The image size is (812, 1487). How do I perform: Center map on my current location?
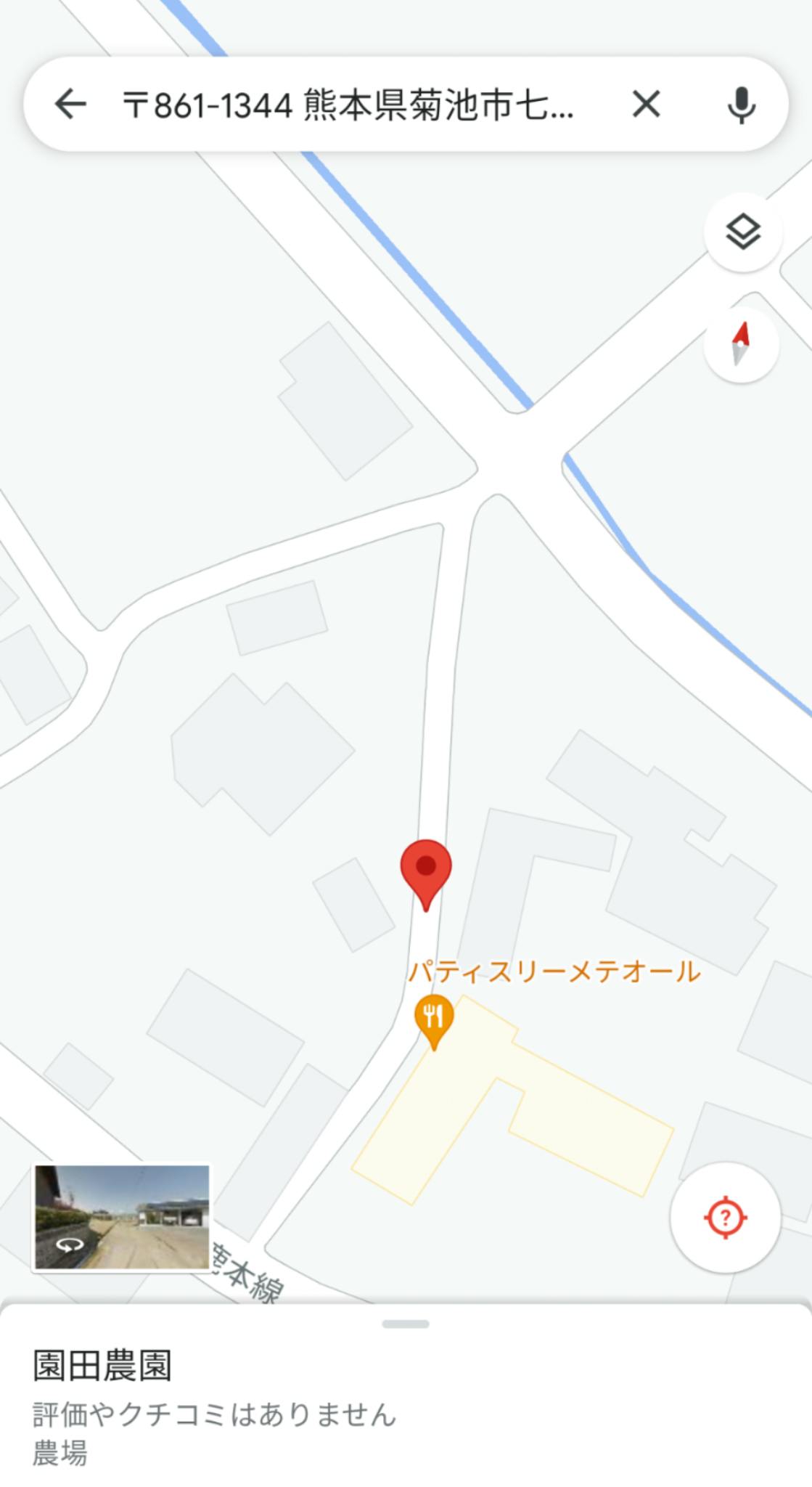tap(725, 1218)
